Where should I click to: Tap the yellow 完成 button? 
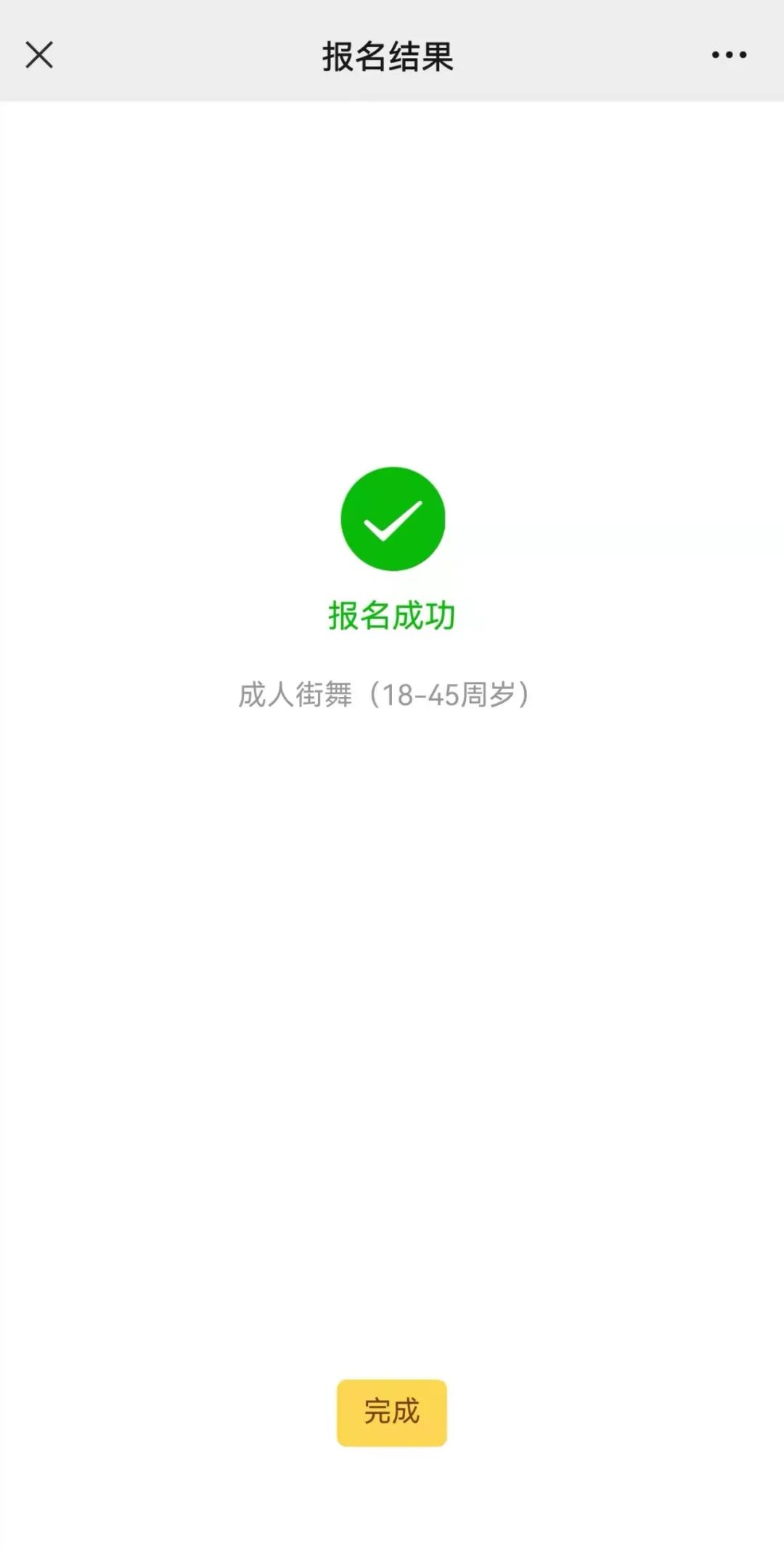[x=391, y=1412]
